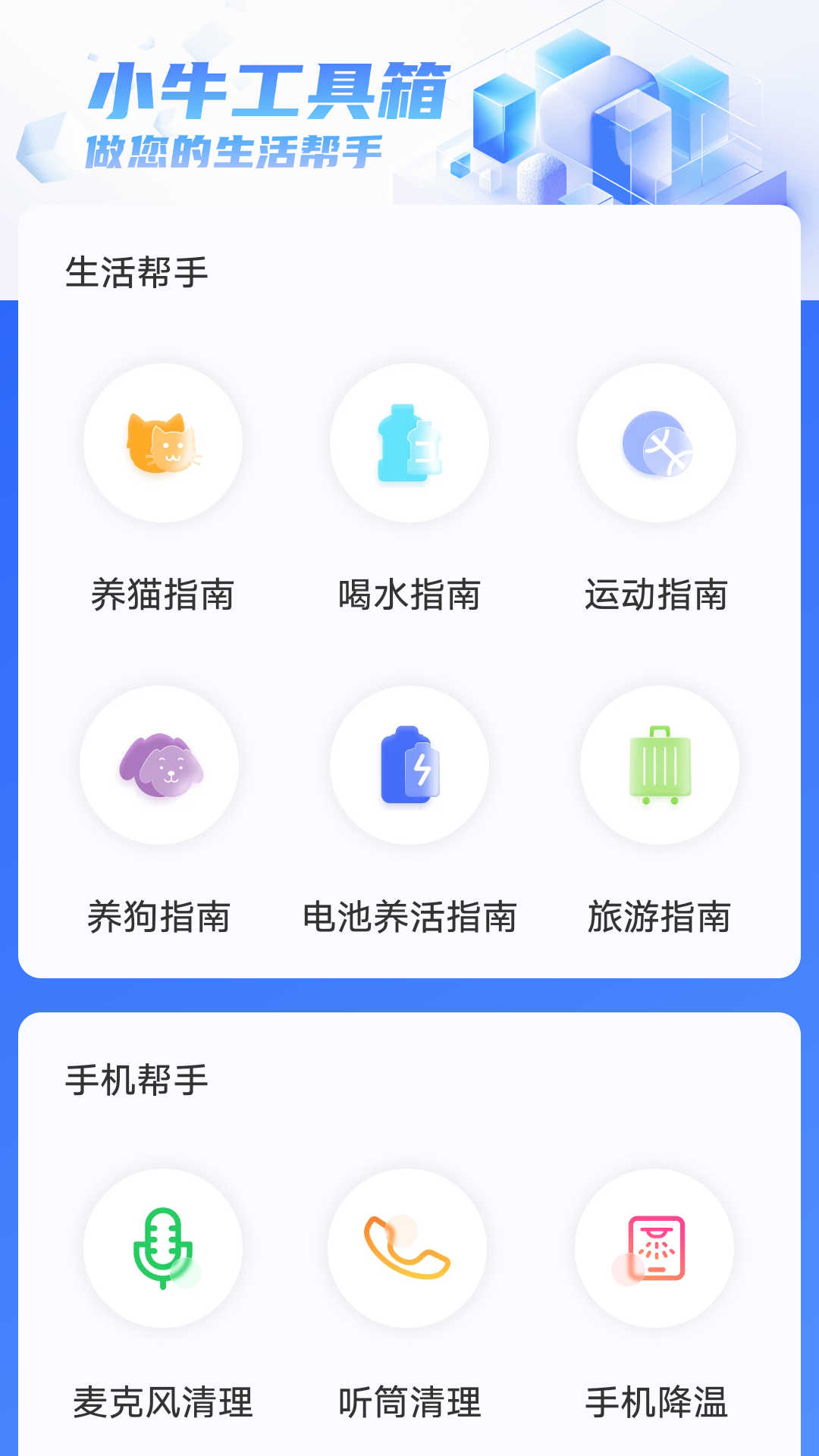The width and height of the screenshot is (819, 1456).
Task: Open the 运动指南 sports ball icon
Action: tap(655, 442)
